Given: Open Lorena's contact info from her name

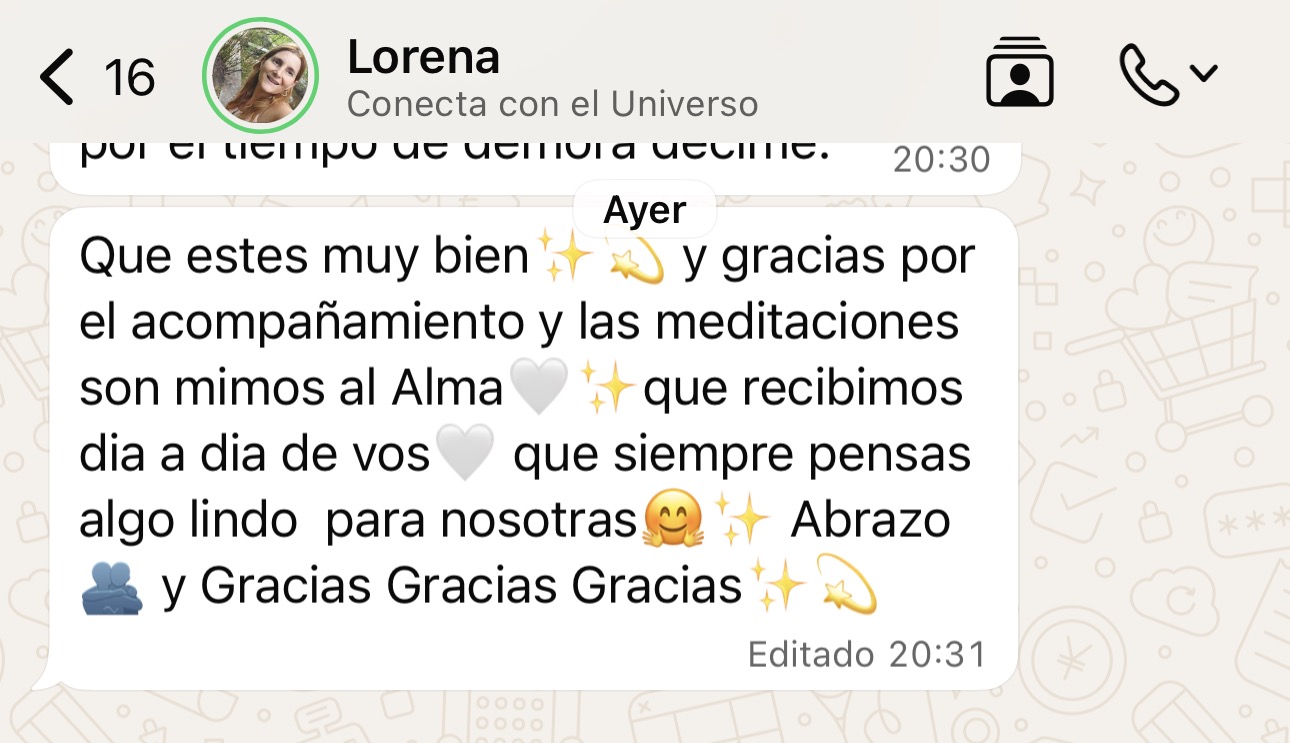Looking at the screenshot, I should 423,57.
